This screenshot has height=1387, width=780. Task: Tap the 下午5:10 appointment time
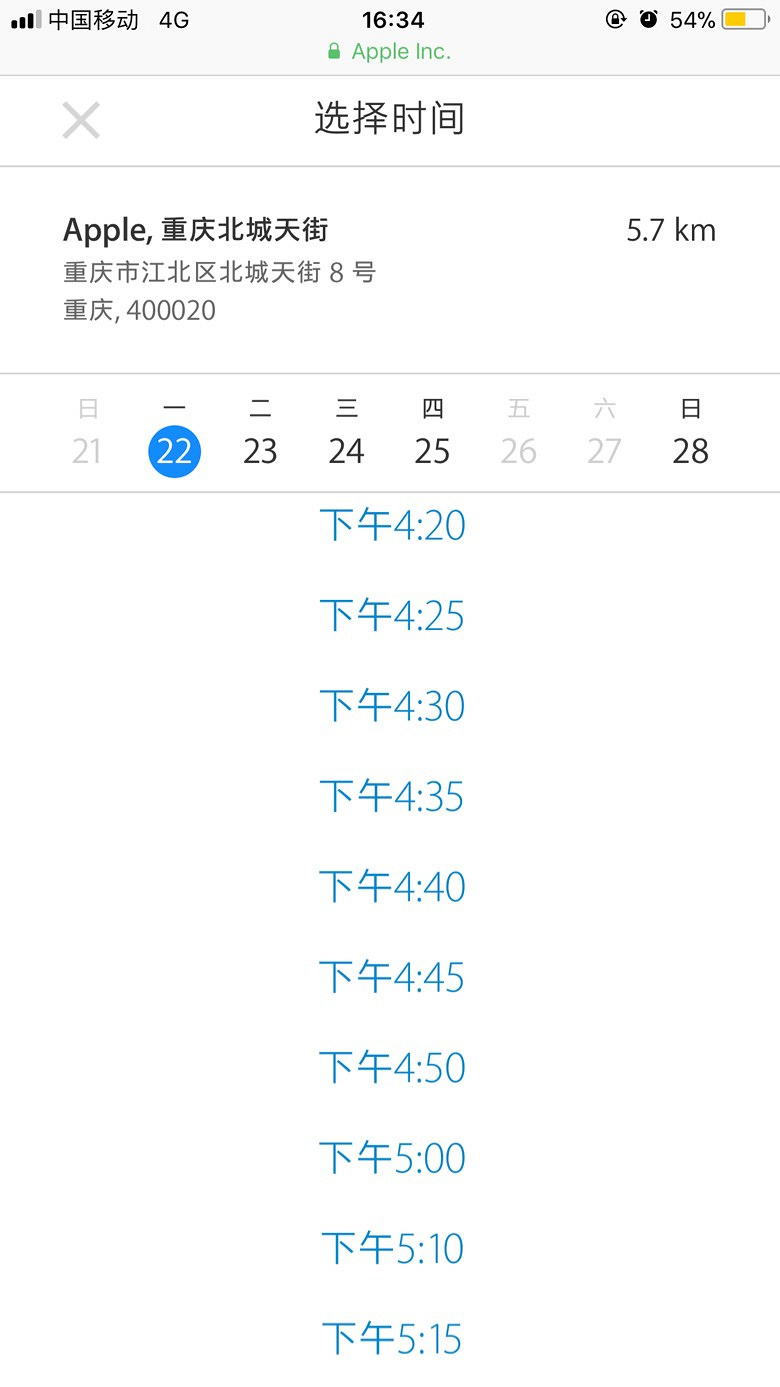[x=392, y=1248]
